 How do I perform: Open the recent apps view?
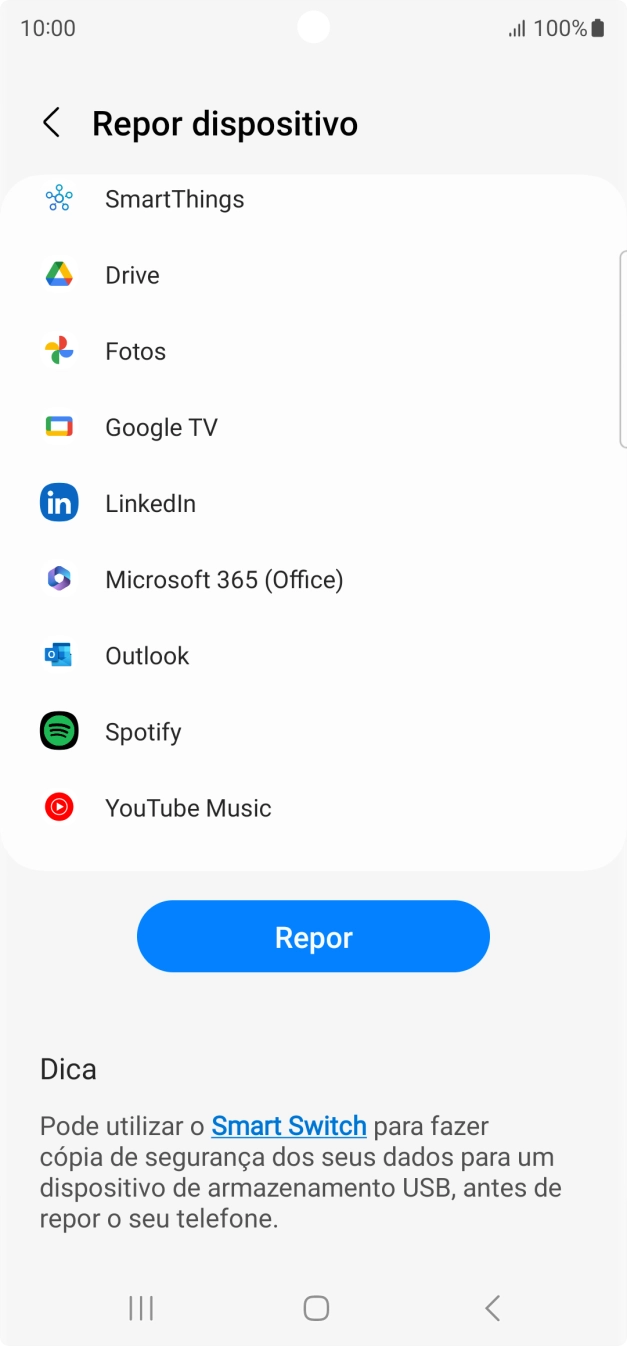[x=141, y=1308]
